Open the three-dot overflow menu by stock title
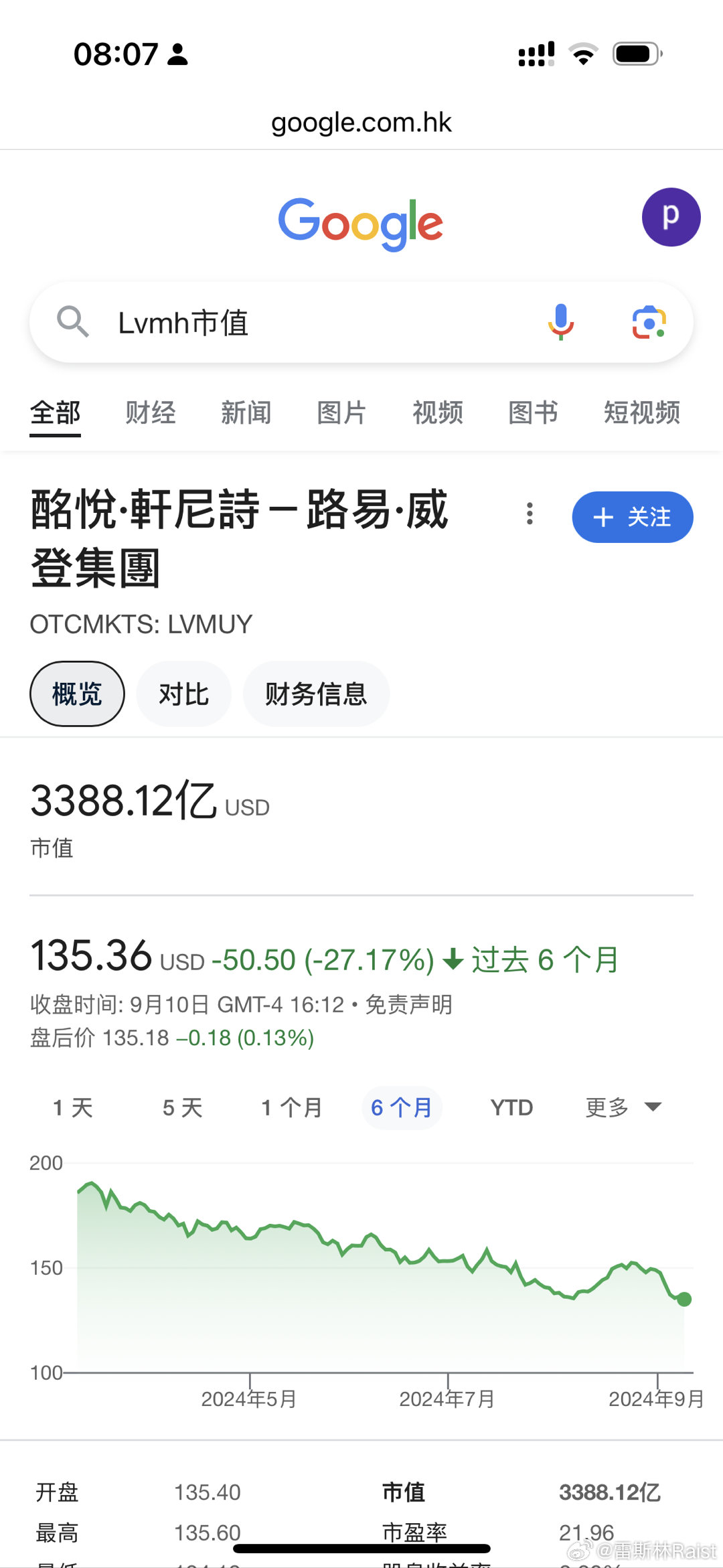Viewport: 723px width, 1568px height. 530,514
